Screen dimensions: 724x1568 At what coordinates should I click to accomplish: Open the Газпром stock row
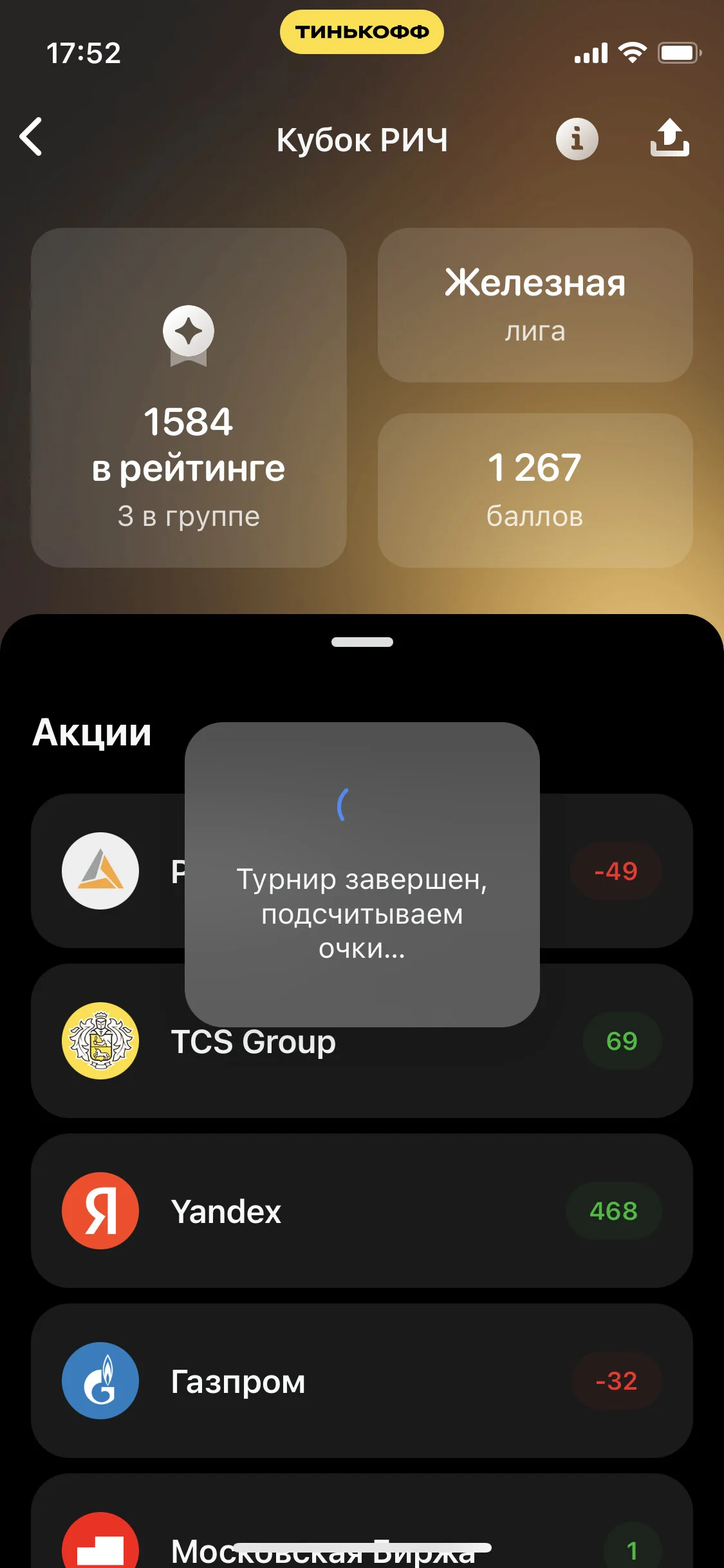[362, 1381]
